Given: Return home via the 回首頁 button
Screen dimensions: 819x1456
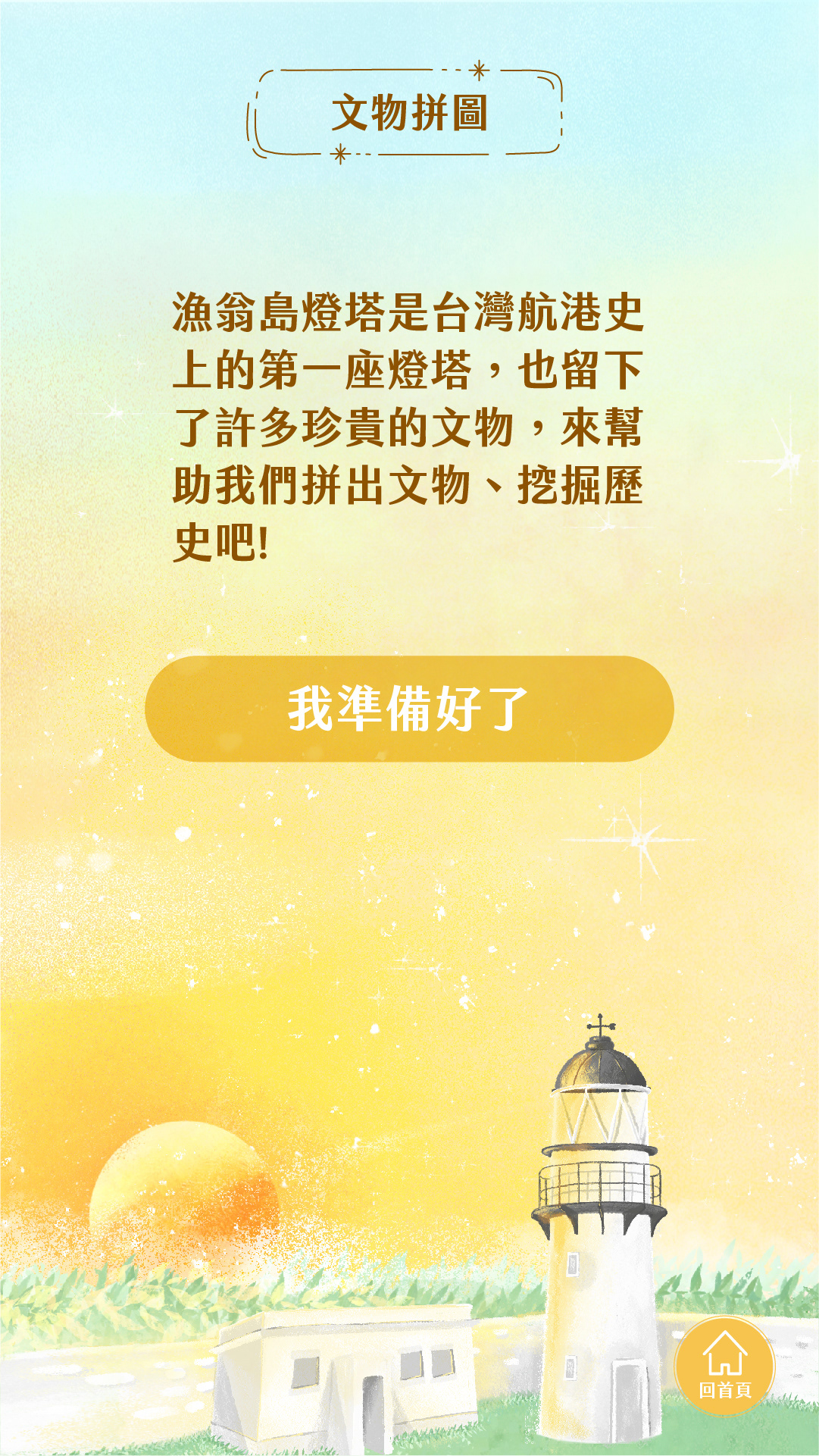Looking at the screenshot, I should [x=725, y=1366].
